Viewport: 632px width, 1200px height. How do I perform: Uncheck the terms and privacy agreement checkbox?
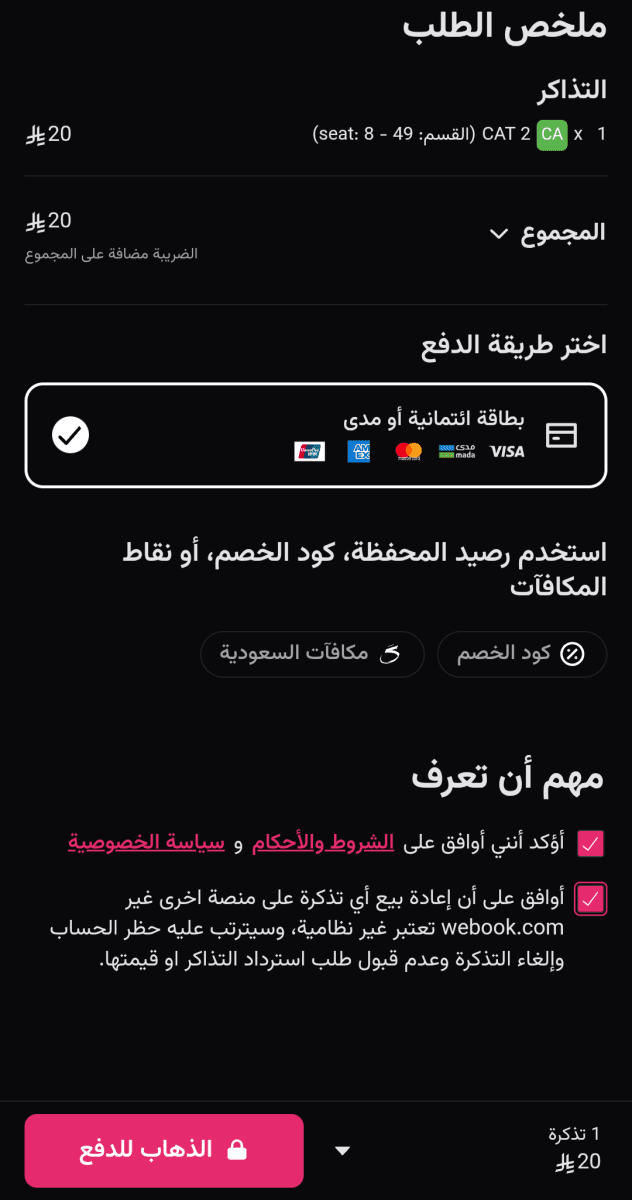pyautogui.click(x=591, y=844)
